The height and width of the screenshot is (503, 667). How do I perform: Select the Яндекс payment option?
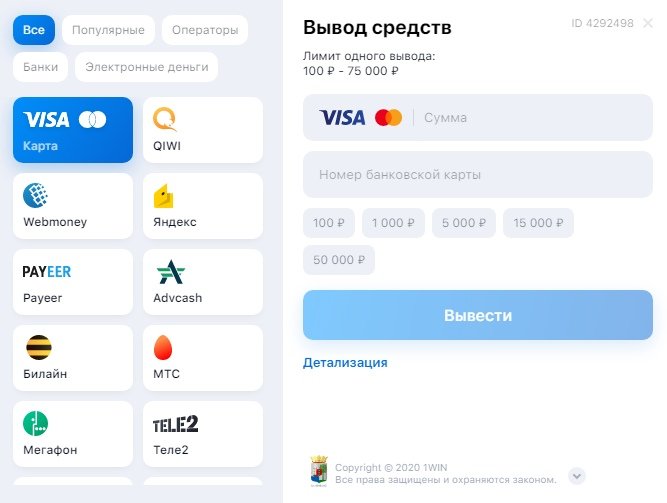pos(202,206)
